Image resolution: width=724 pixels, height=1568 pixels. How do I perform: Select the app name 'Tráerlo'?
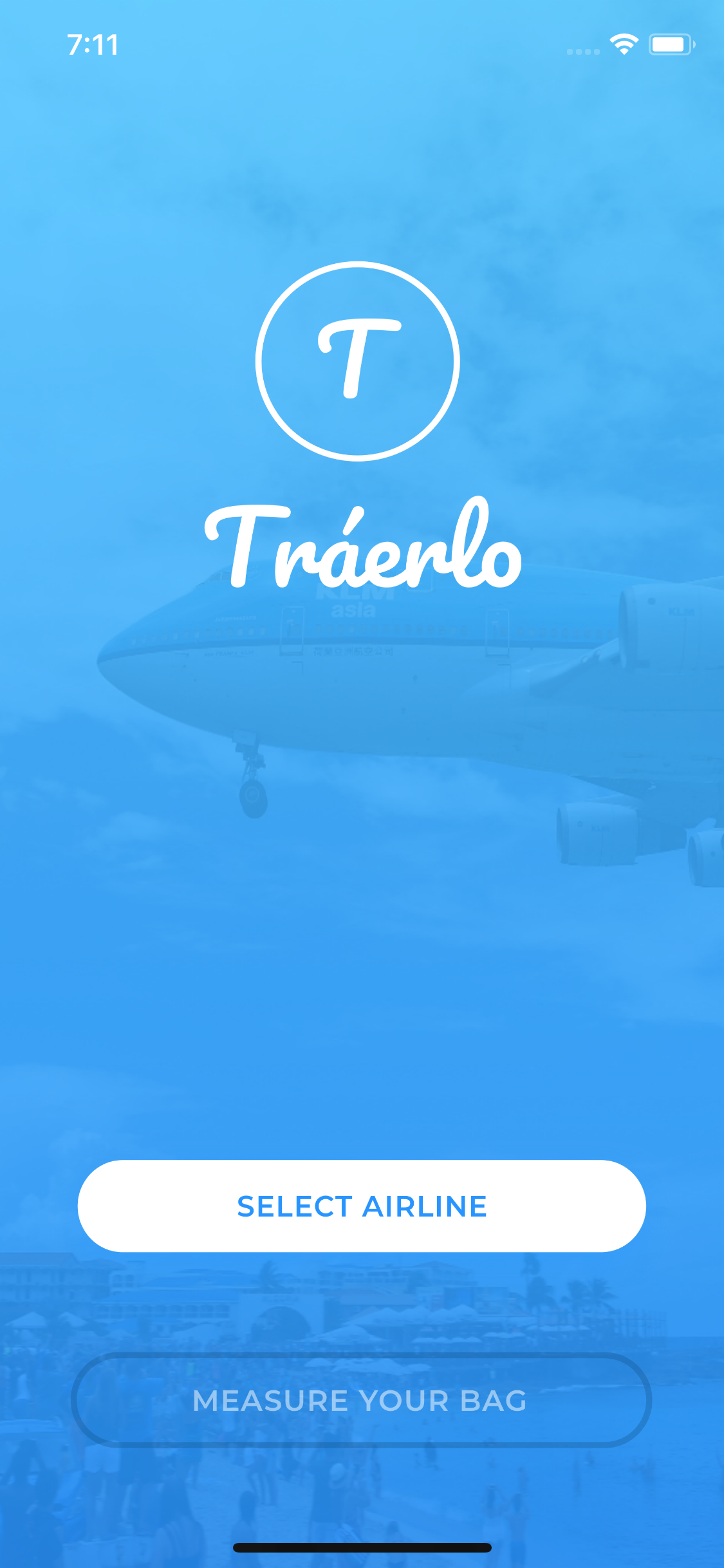pyautogui.click(x=362, y=550)
